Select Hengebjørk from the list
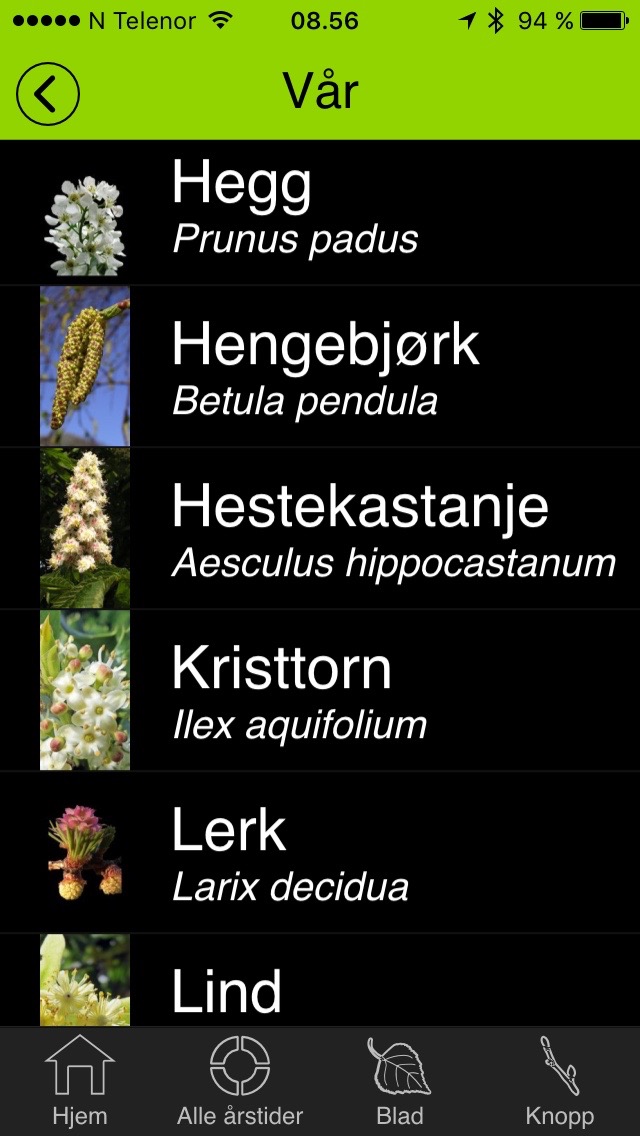 (x=320, y=367)
